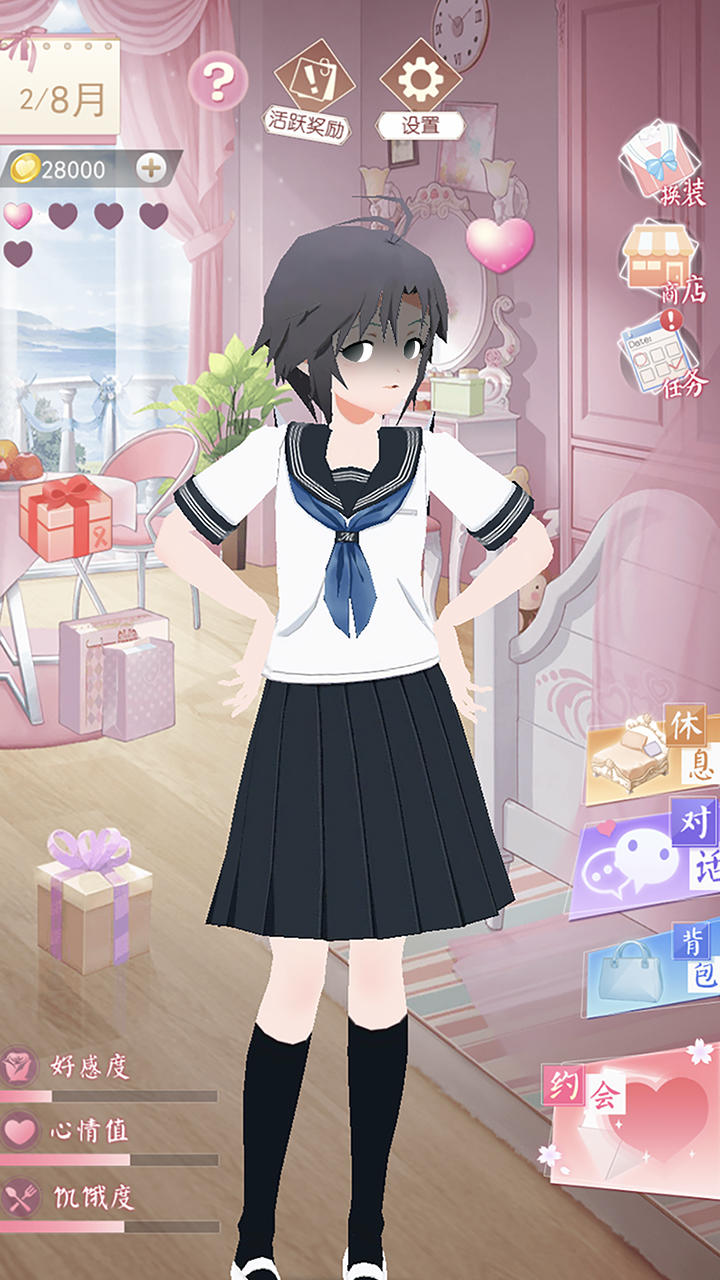Start a 对话 conversation
The image size is (720, 1280).
point(645,852)
